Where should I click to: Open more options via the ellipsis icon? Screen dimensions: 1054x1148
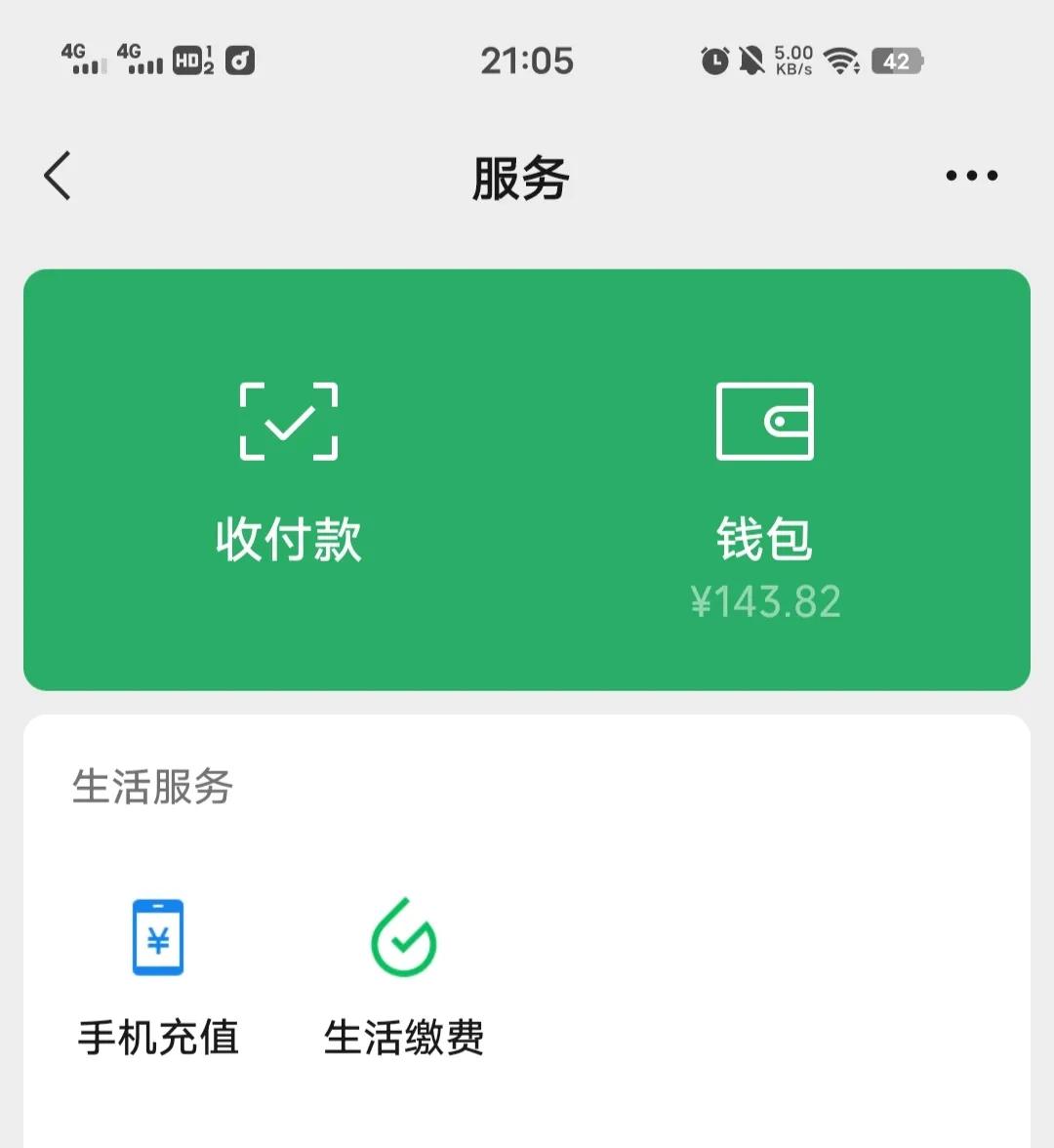(970, 176)
